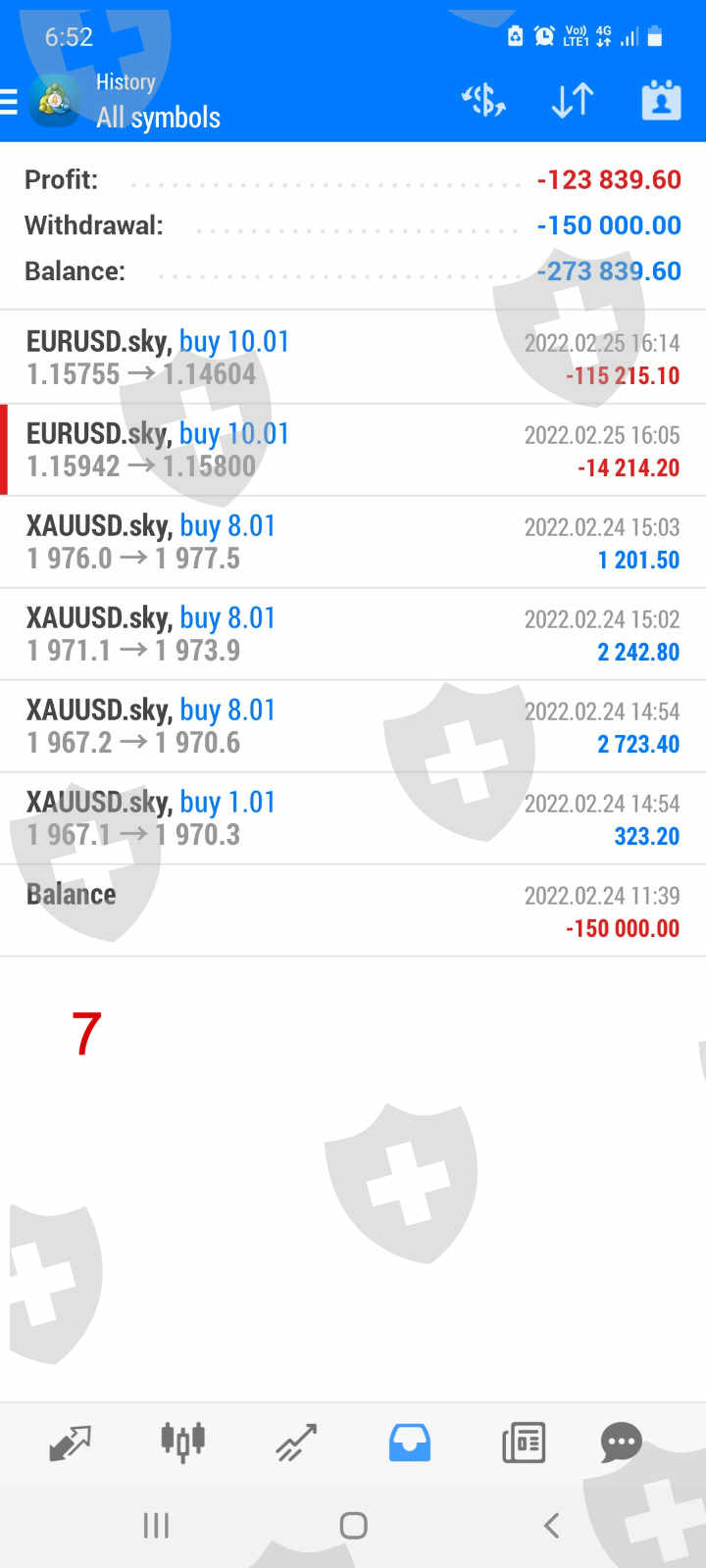Image resolution: width=706 pixels, height=1568 pixels.
Task: Open the Balance -150 000.00 entry
Action: click(x=353, y=910)
